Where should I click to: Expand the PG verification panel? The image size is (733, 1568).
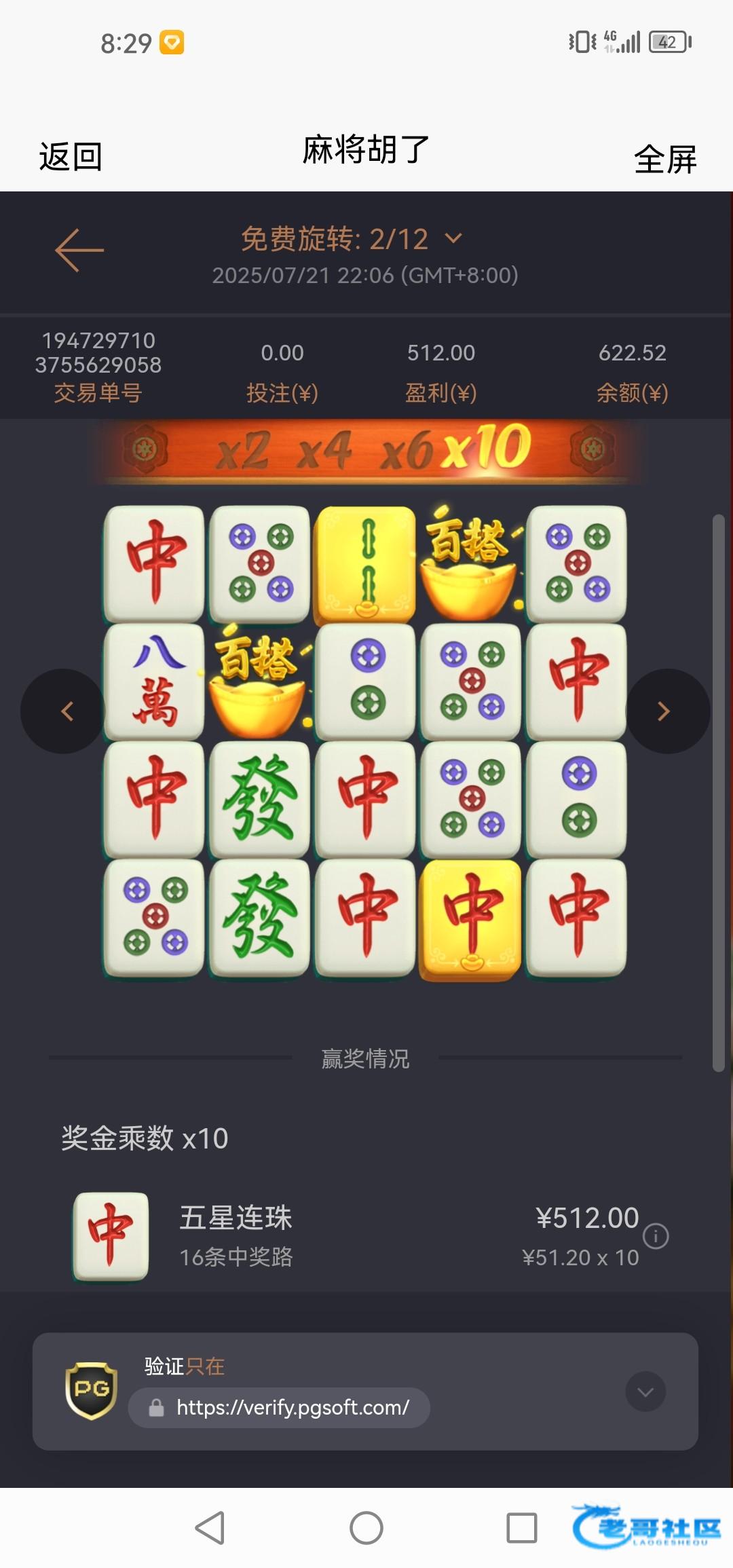[645, 1392]
